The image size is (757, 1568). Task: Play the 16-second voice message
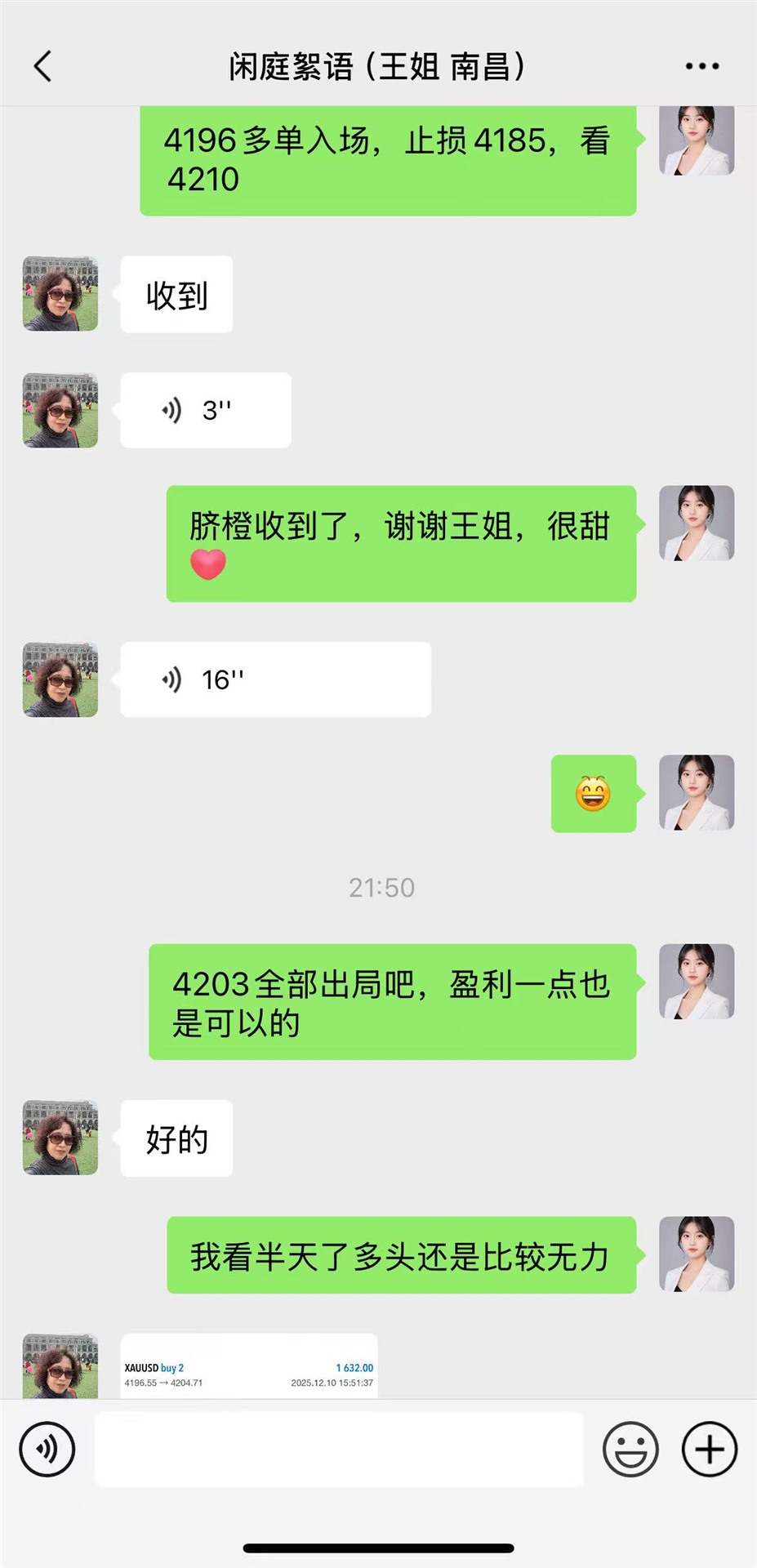point(275,679)
